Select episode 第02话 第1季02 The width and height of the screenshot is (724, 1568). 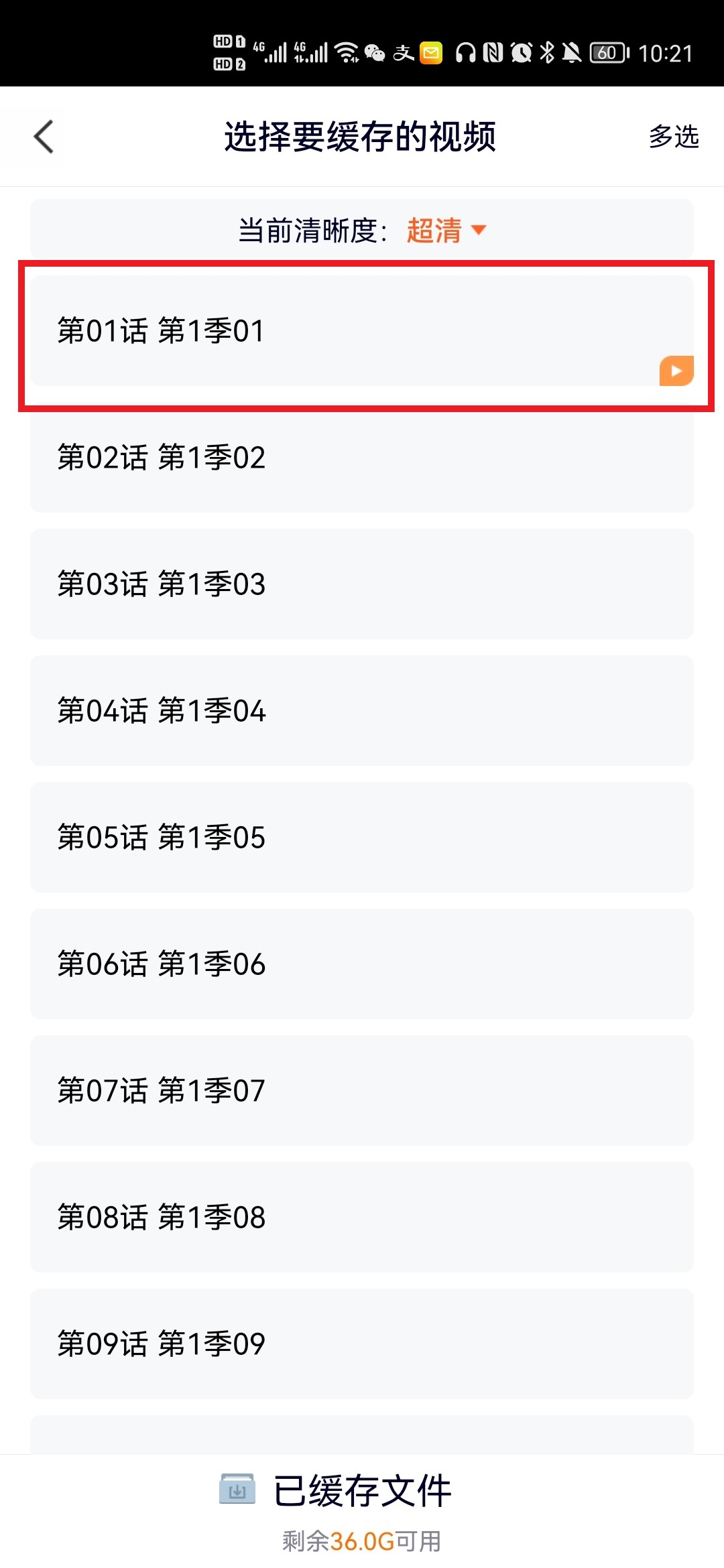point(362,458)
